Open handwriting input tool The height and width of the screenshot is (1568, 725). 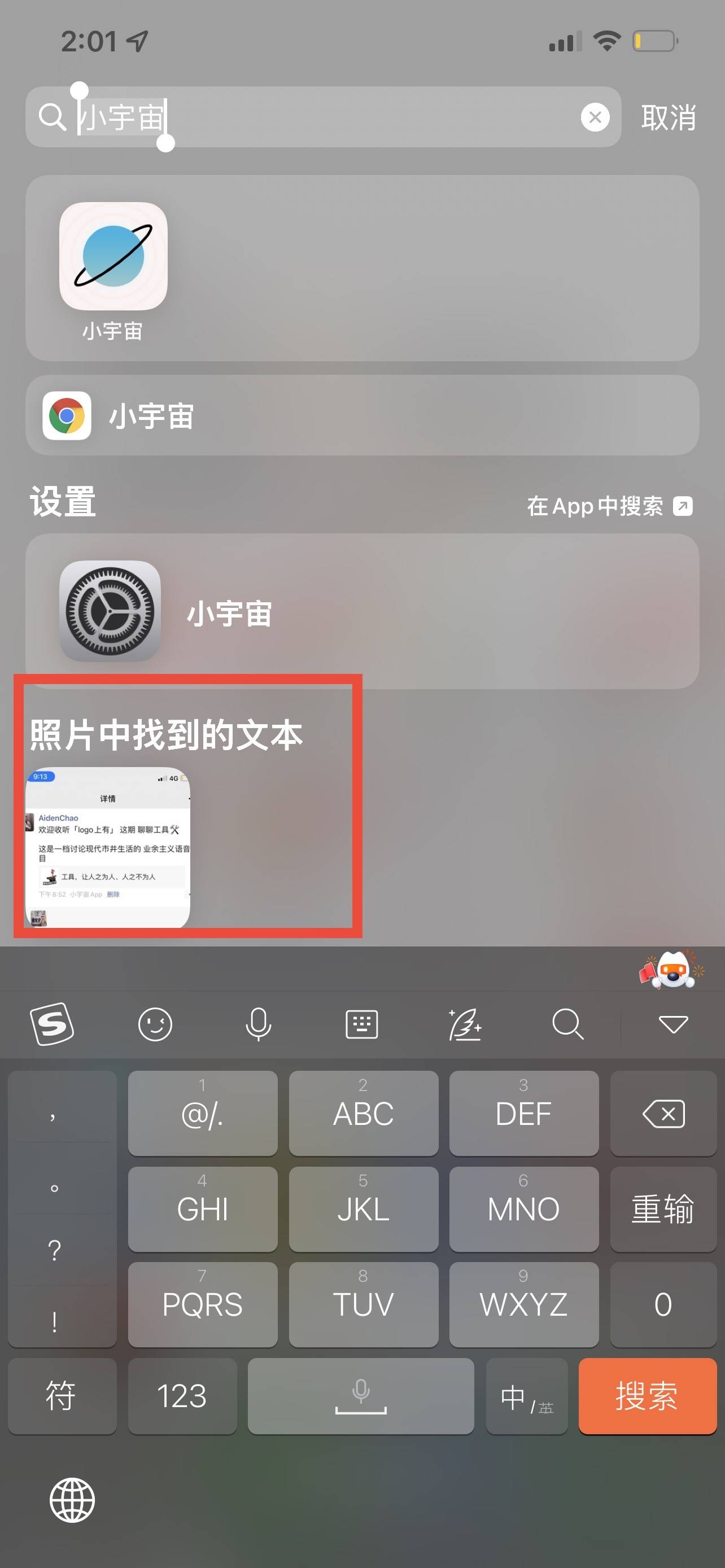tap(465, 1024)
